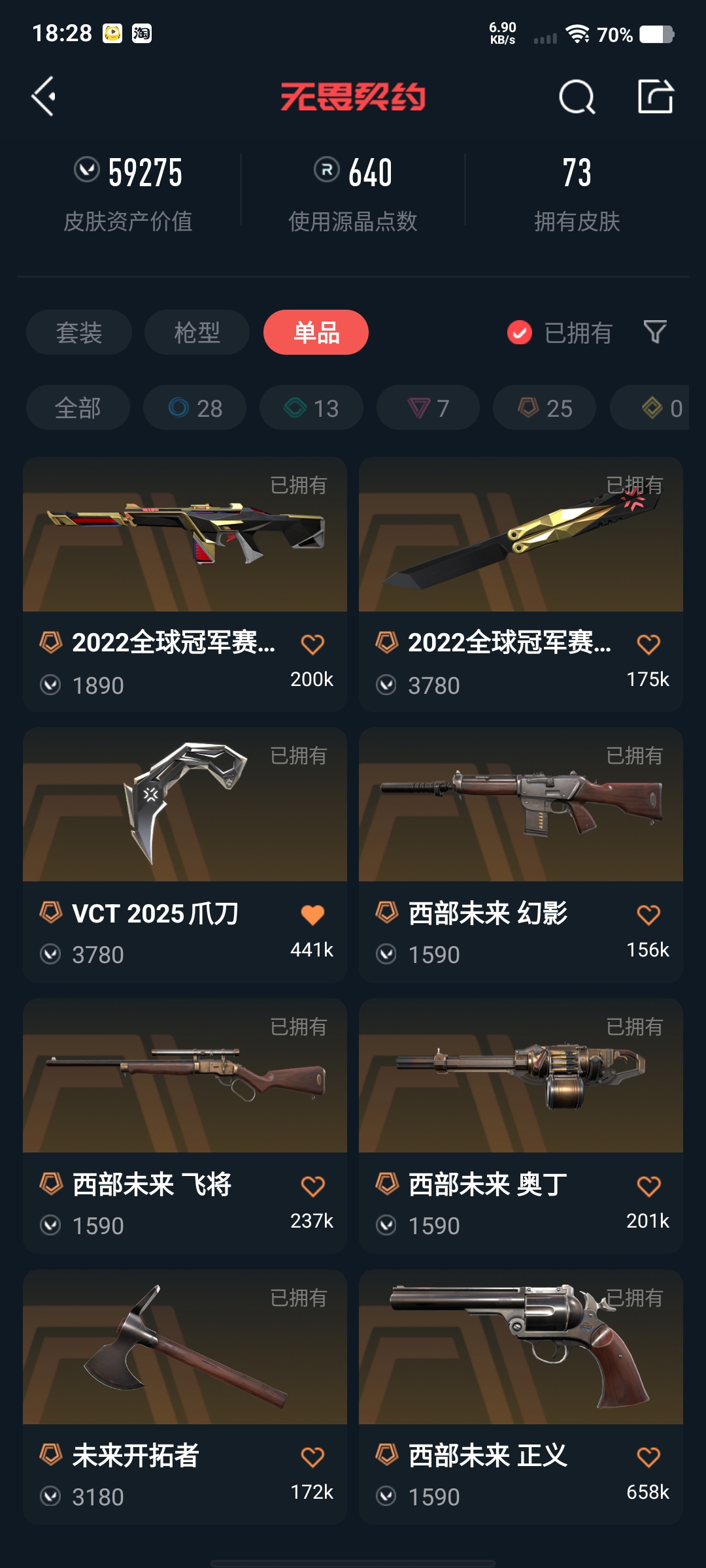
Task: Select the 单品 tab
Action: (316, 333)
